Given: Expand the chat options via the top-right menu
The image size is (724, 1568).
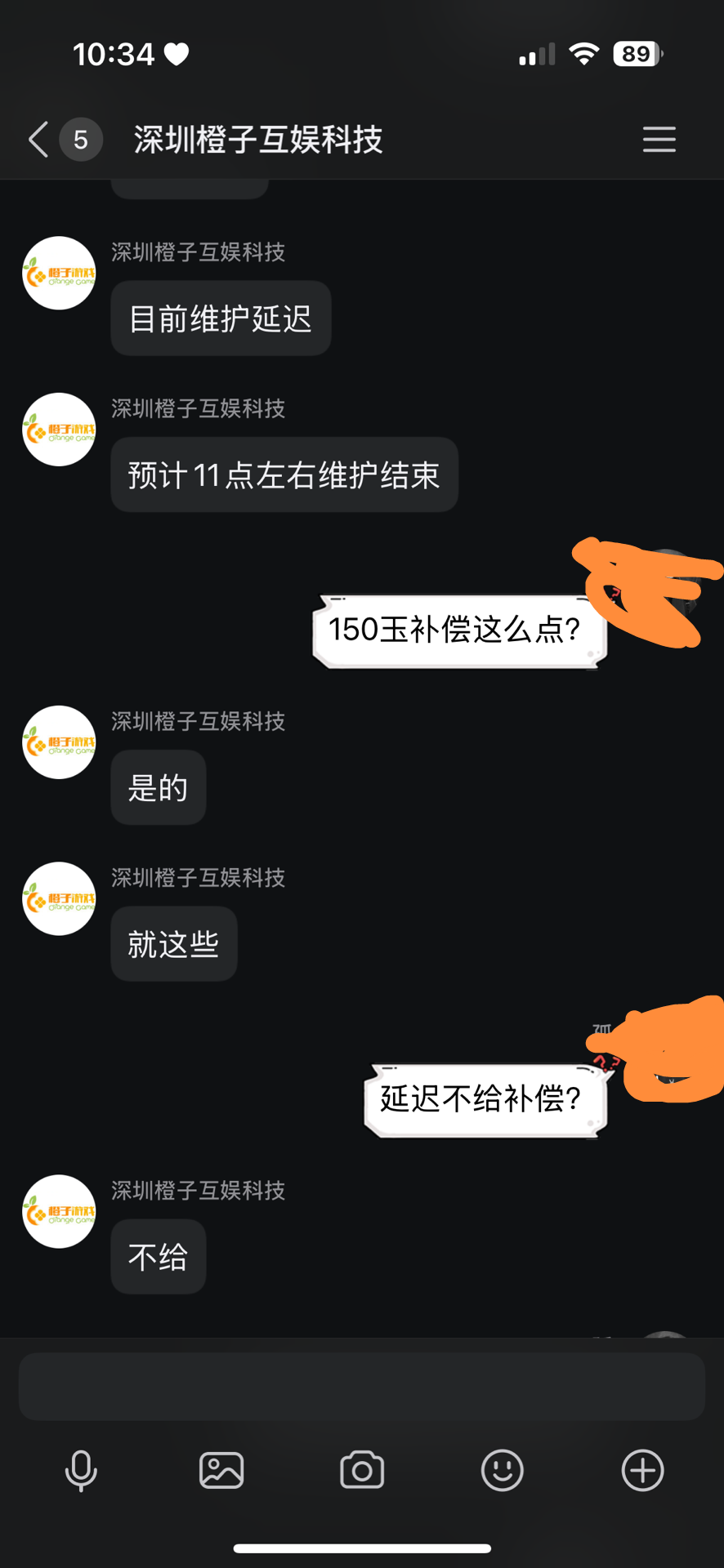Looking at the screenshot, I should click(659, 140).
